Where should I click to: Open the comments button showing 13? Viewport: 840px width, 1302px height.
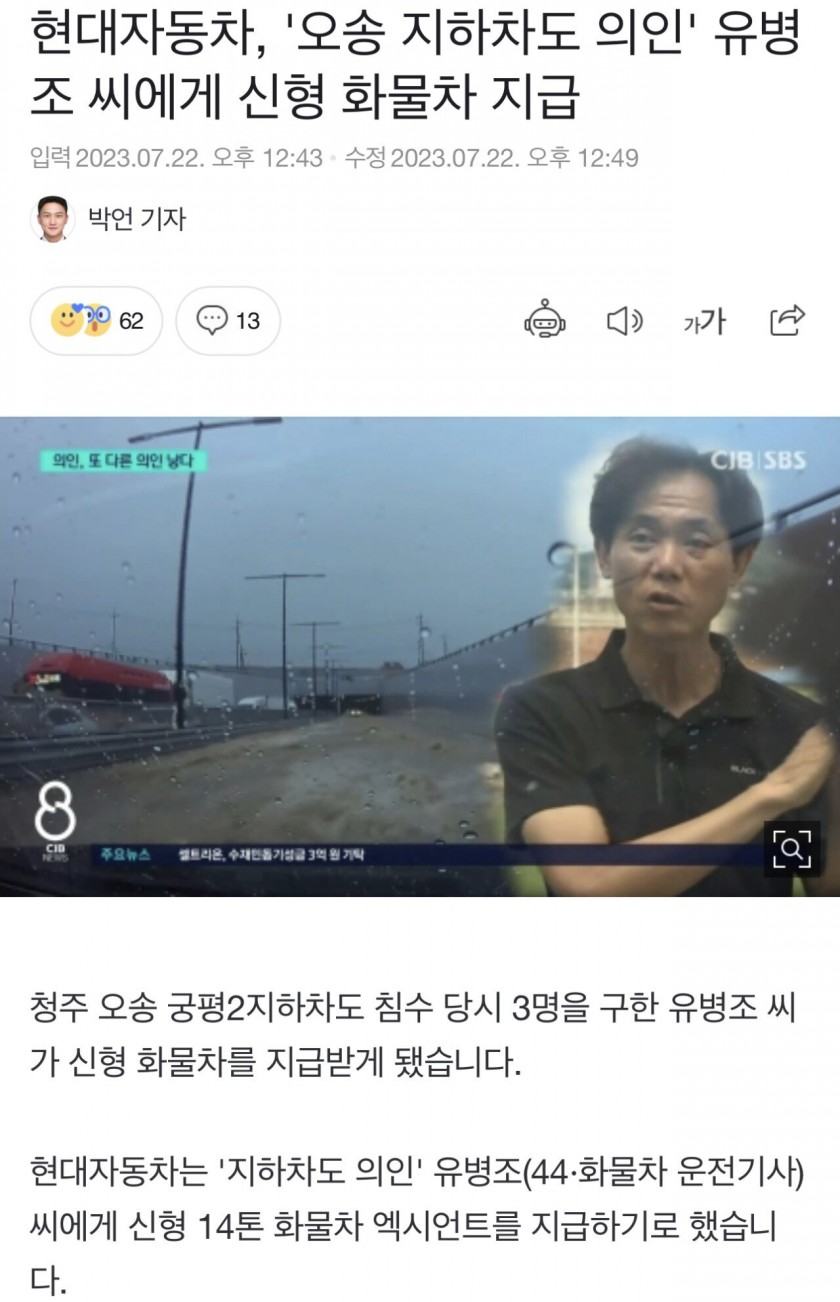click(x=228, y=321)
